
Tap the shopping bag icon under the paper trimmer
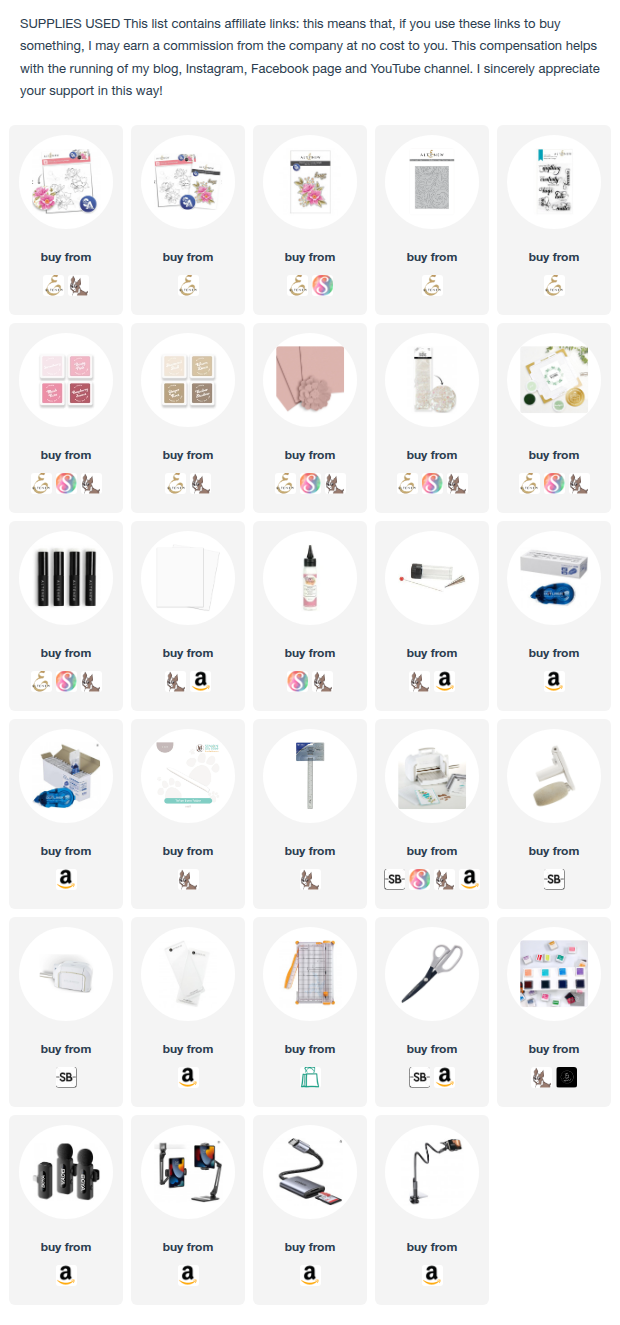(310, 1077)
